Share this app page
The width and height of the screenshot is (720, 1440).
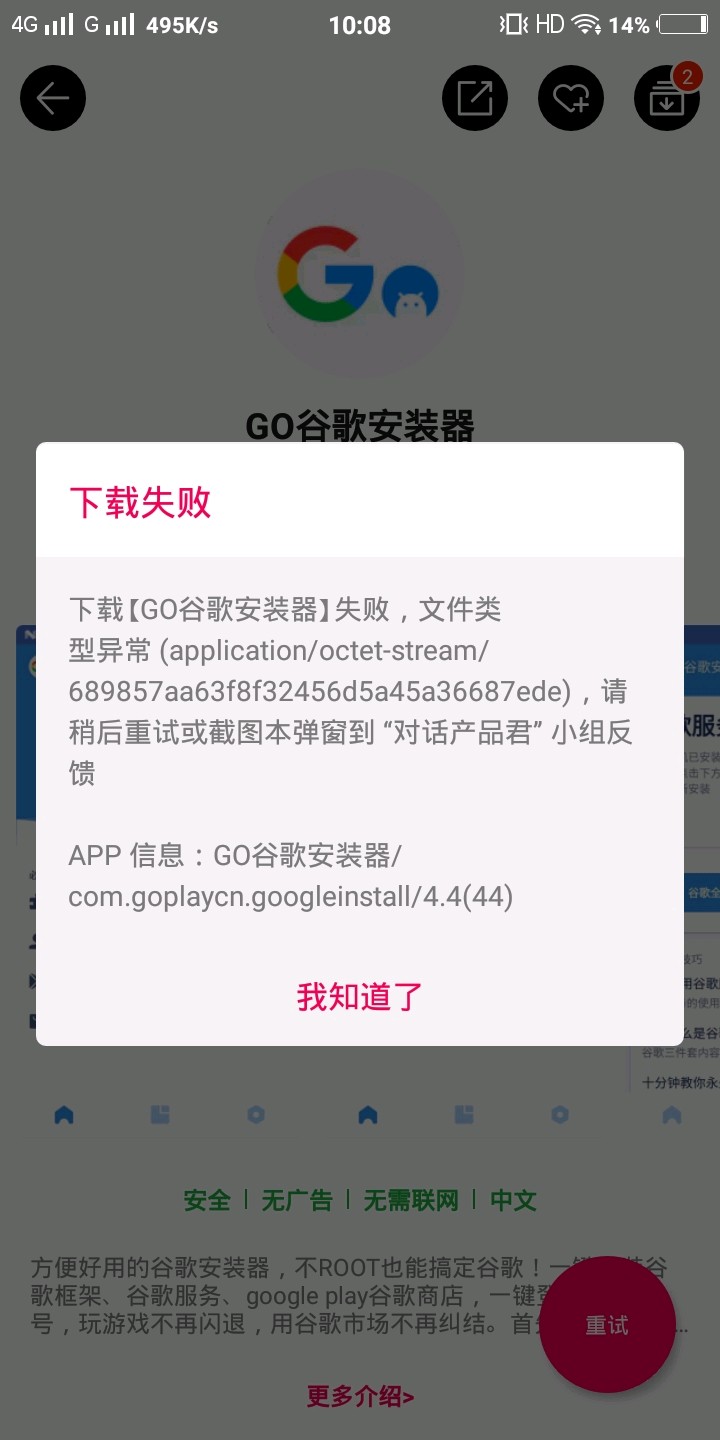(x=475, y=98)
